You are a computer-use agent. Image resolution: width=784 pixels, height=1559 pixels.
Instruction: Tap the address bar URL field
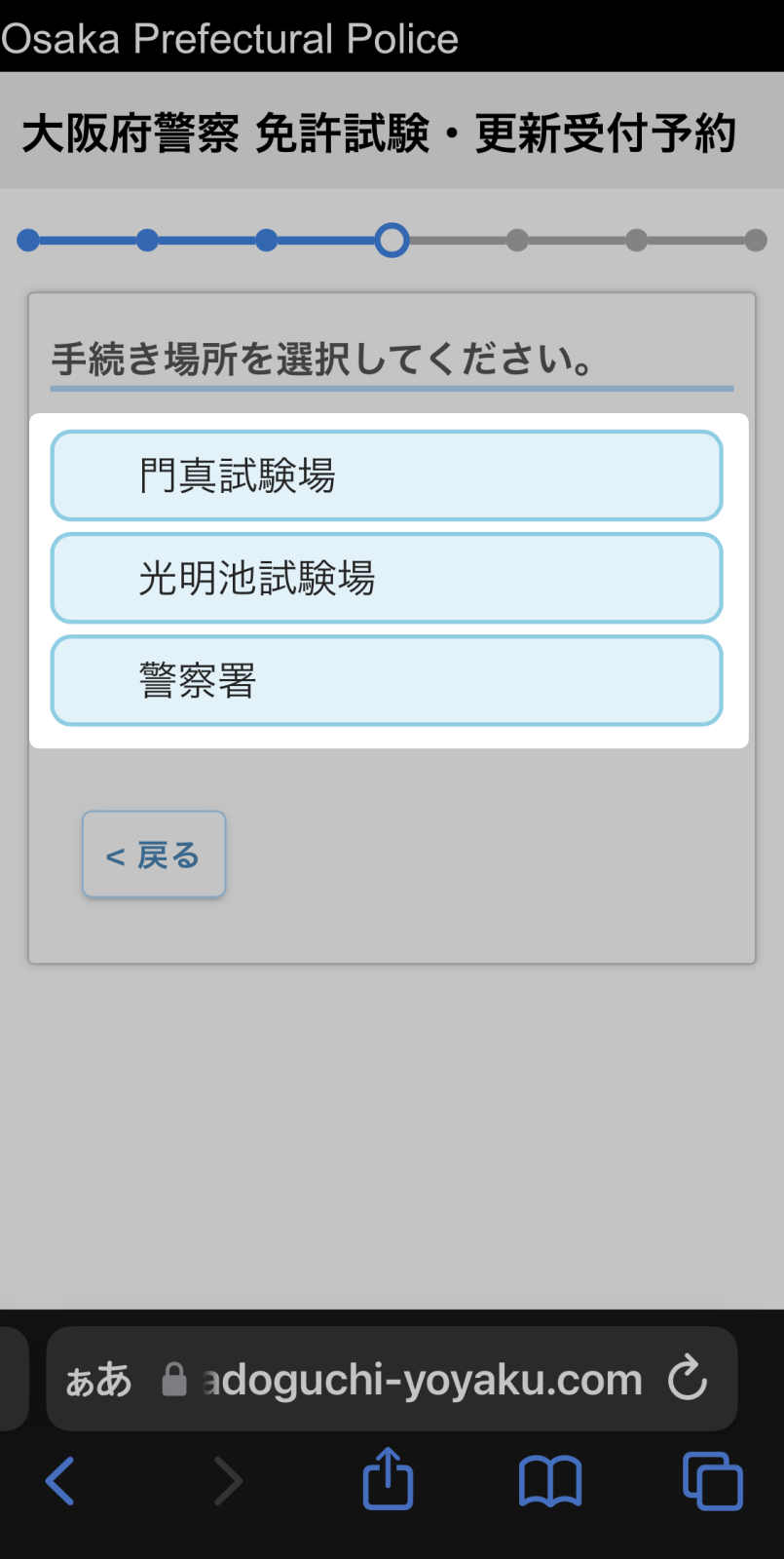point(419,1380)
